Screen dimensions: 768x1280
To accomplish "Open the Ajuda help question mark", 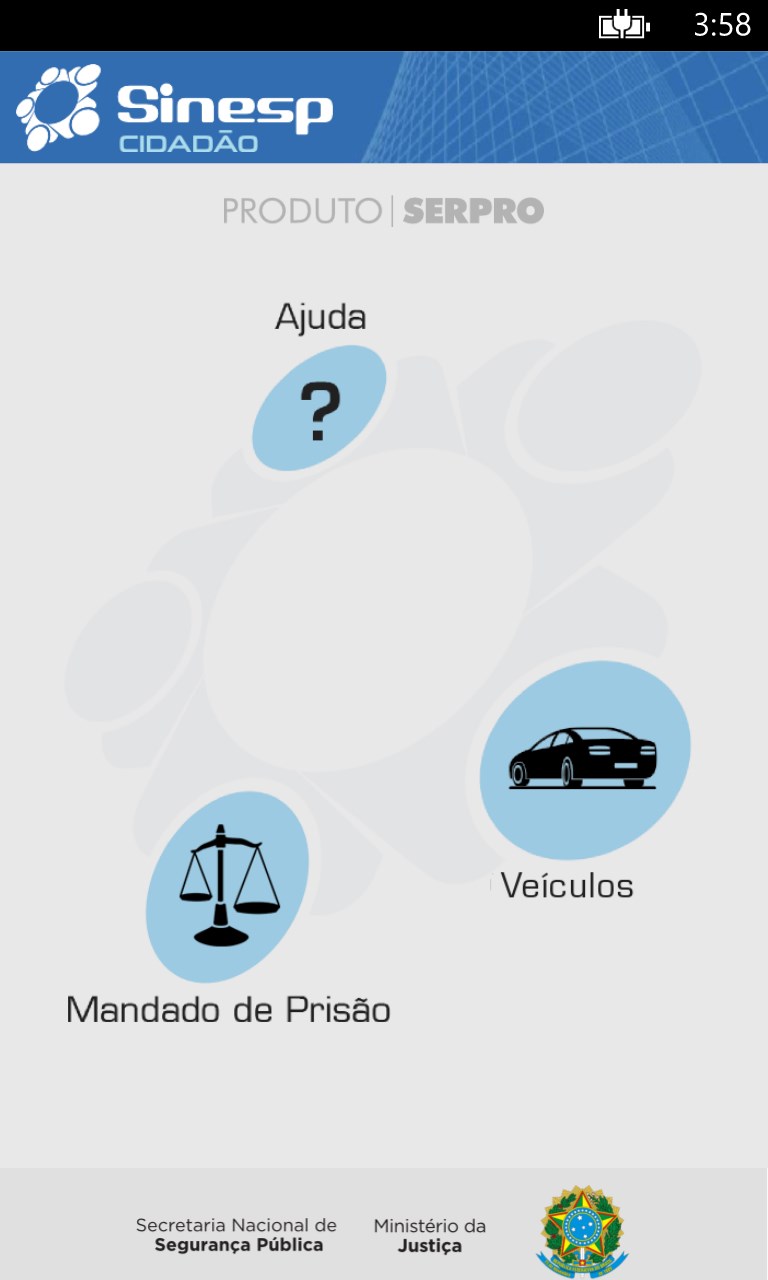I will coord(319,408).
